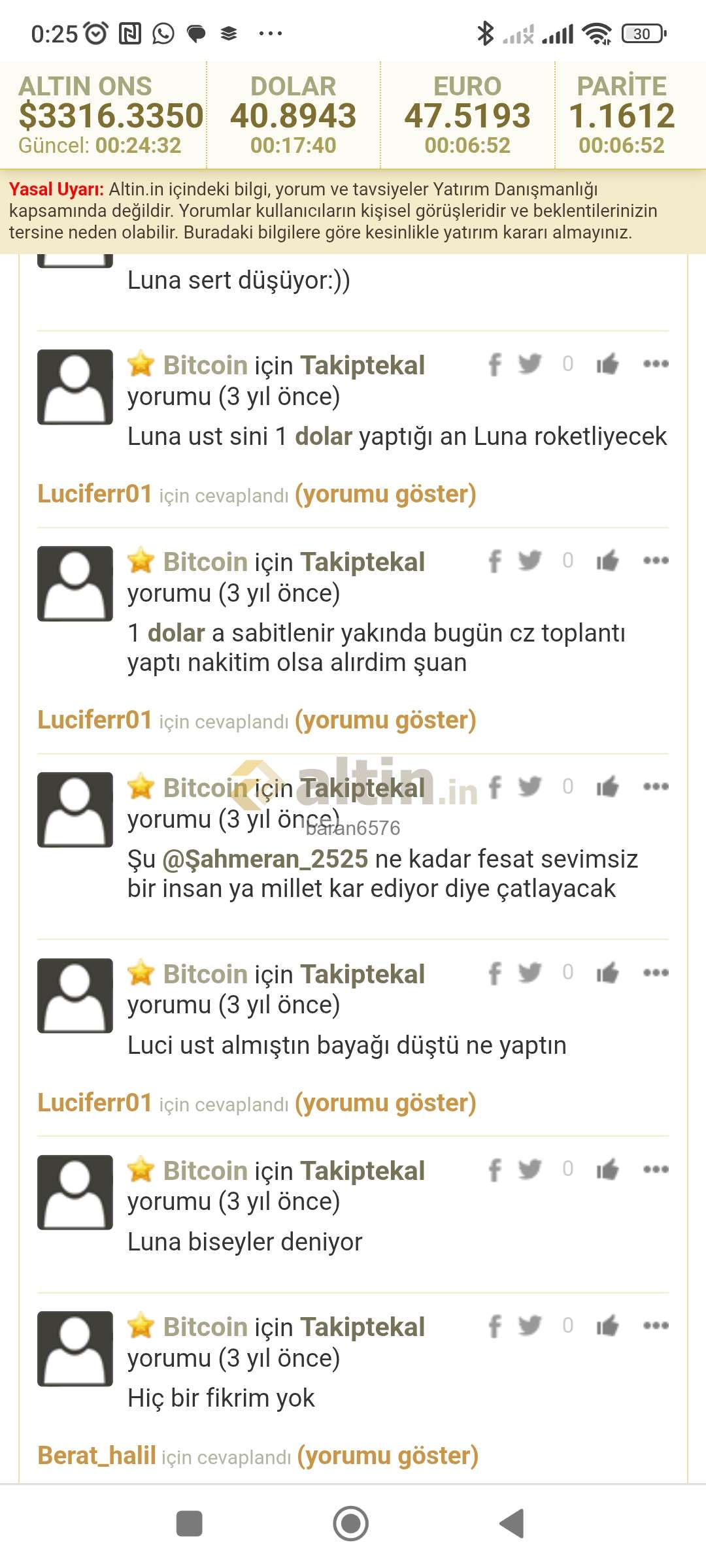This screenshot has height=1568, width=706.
Task: Open more options for 'Luci ust almıştın' comment
Action: [x=656, y=973]
